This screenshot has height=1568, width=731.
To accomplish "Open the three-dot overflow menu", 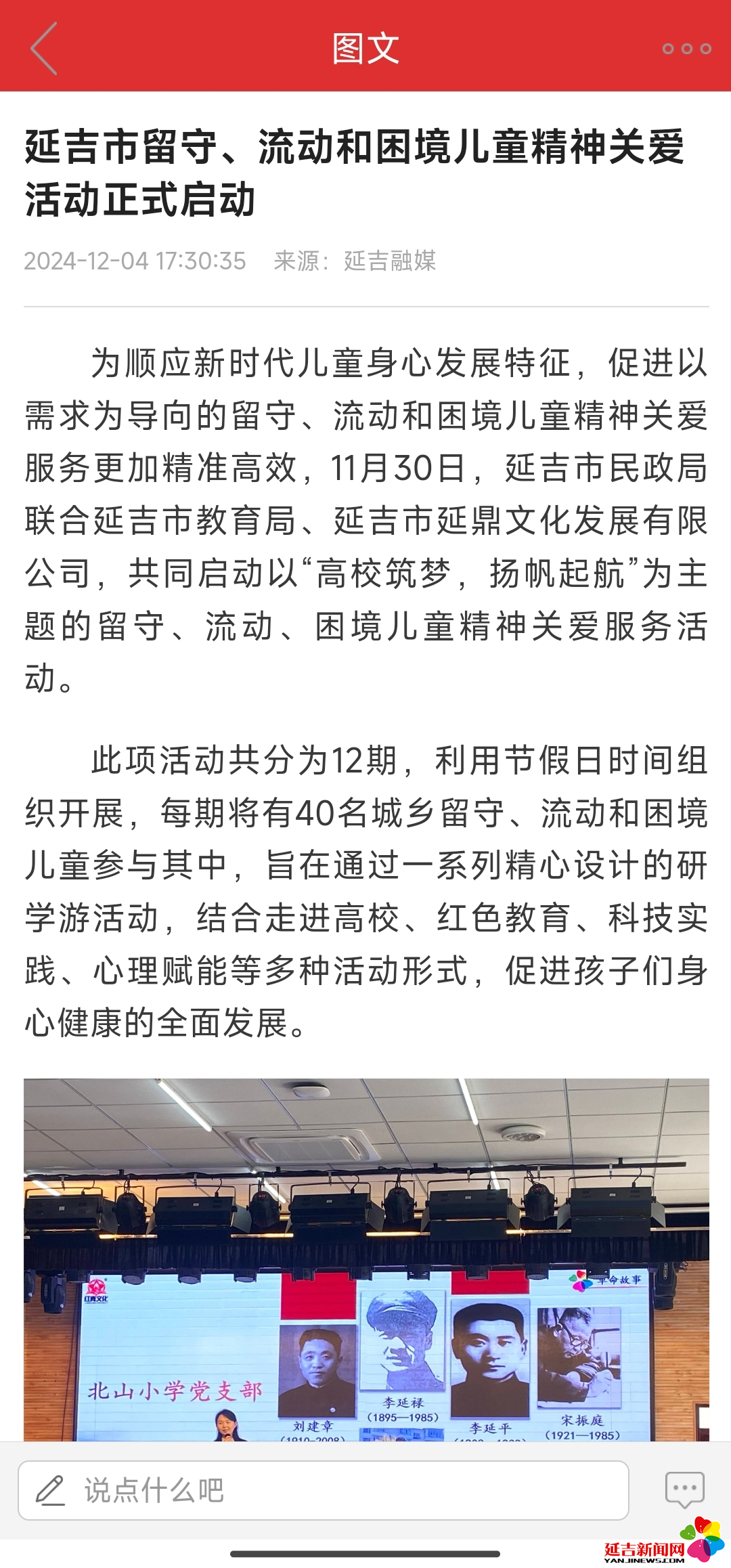I will 686,49.
